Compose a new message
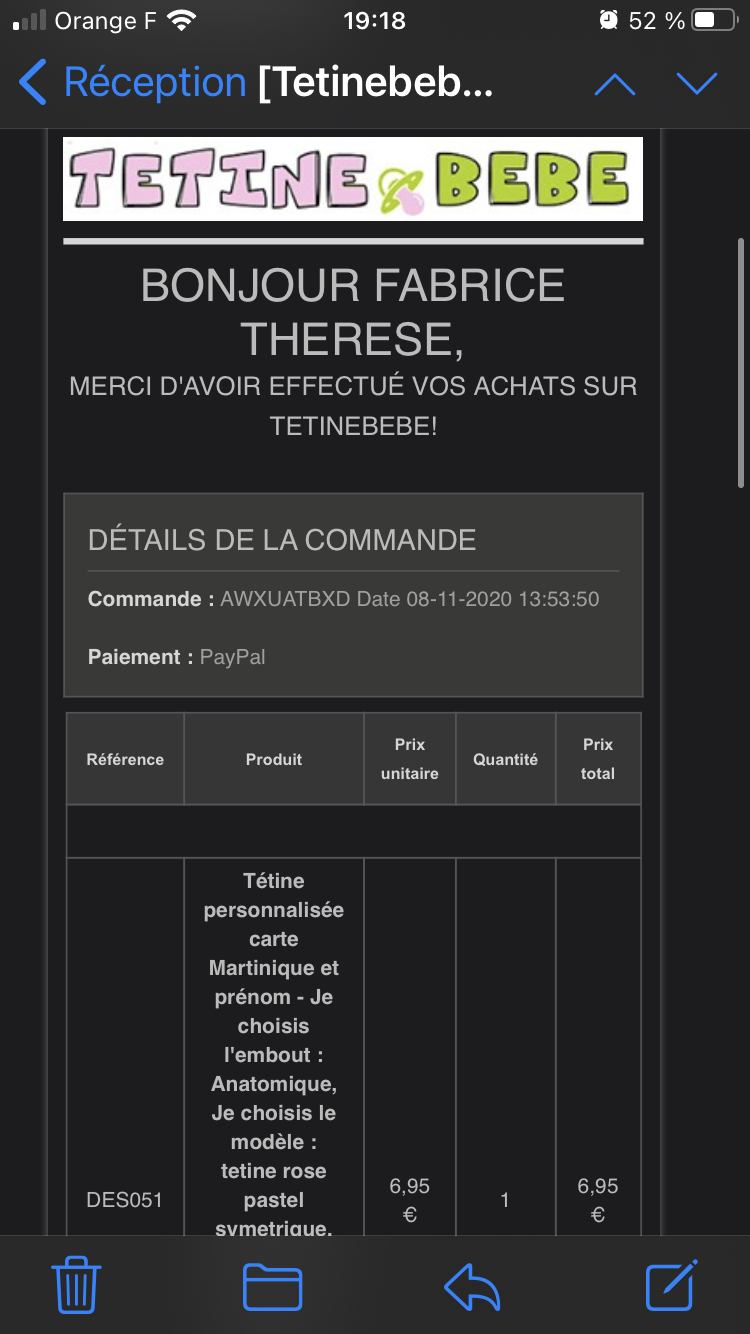The width and height of the screenshot is (750, 1334). click(x=670, y=1285)
